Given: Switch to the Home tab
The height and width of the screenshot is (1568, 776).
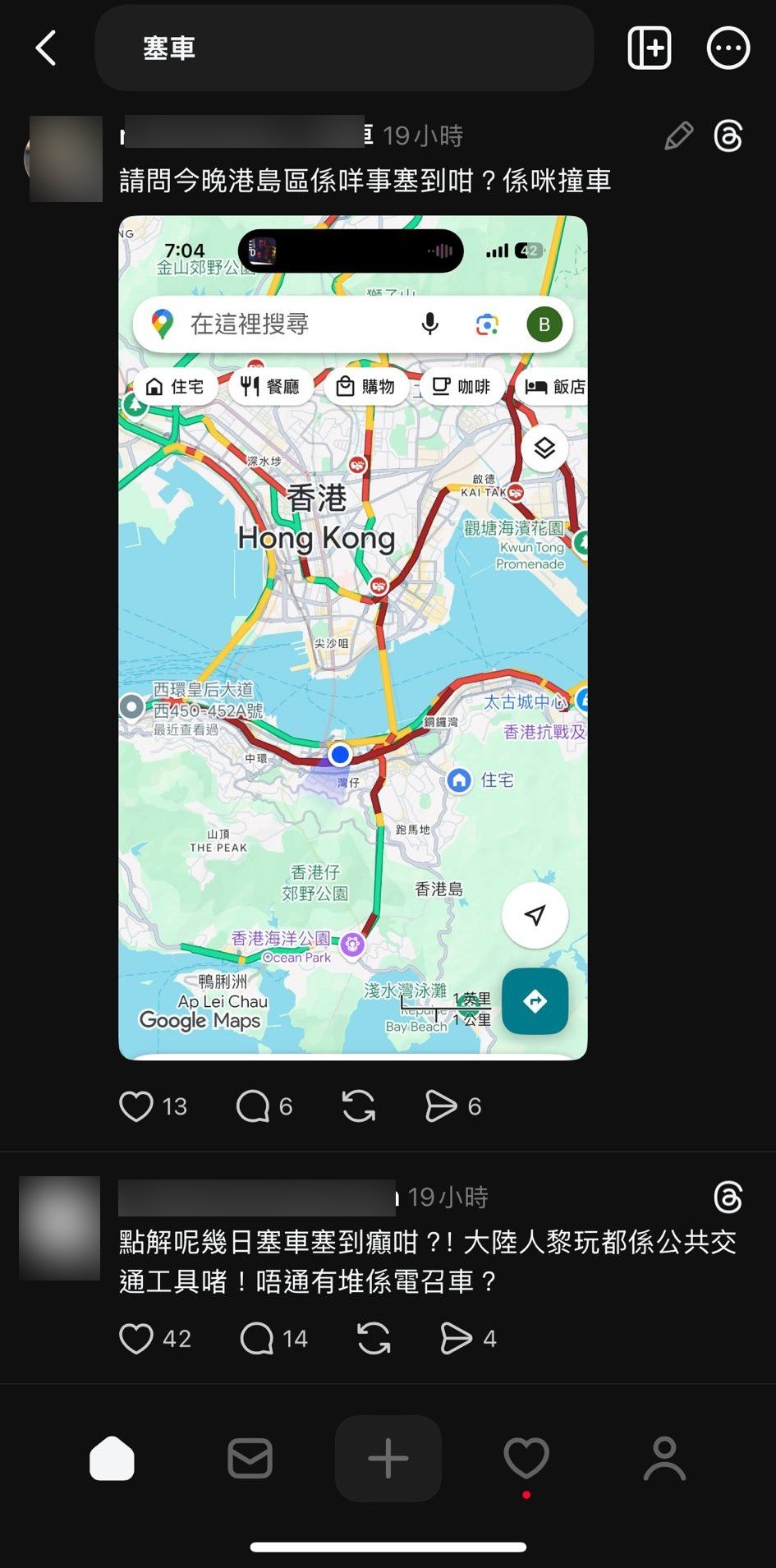Looking at the screenshot, I should pos(112,1459).
